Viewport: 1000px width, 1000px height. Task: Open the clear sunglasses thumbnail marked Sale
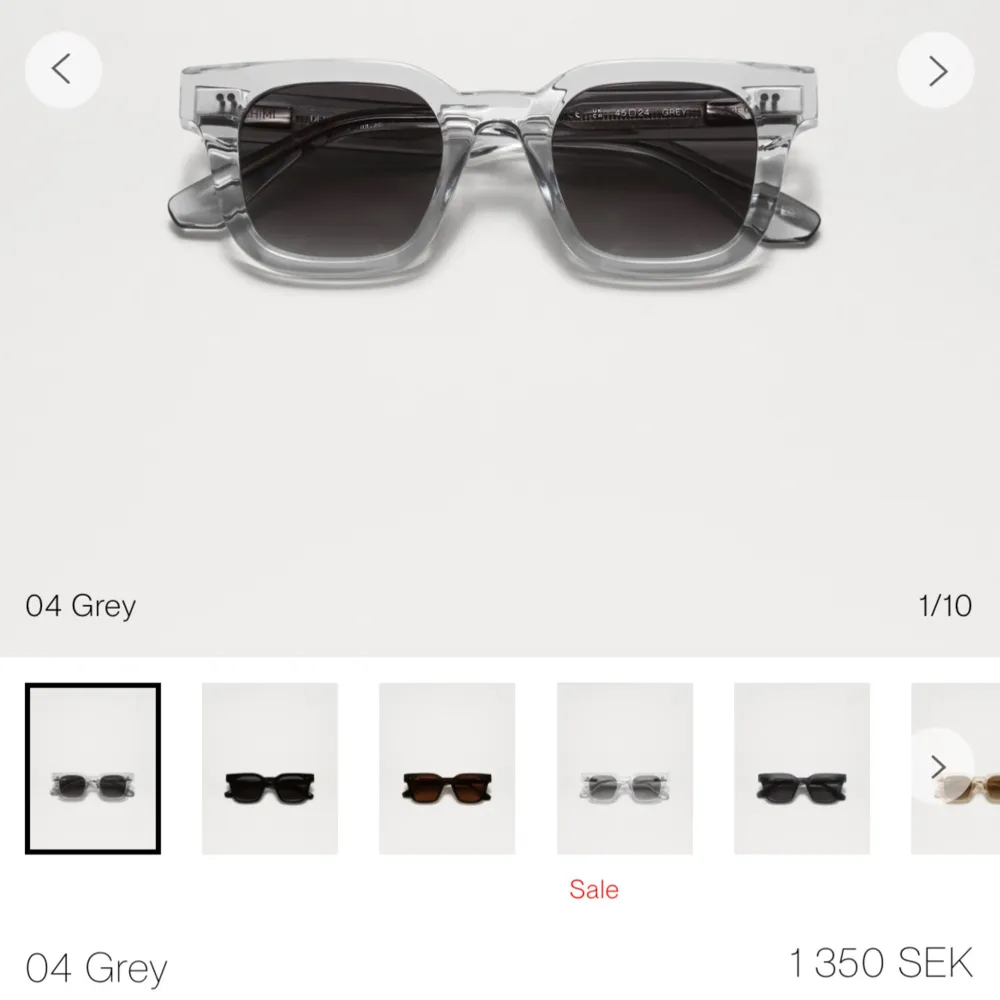click(625, 769)
